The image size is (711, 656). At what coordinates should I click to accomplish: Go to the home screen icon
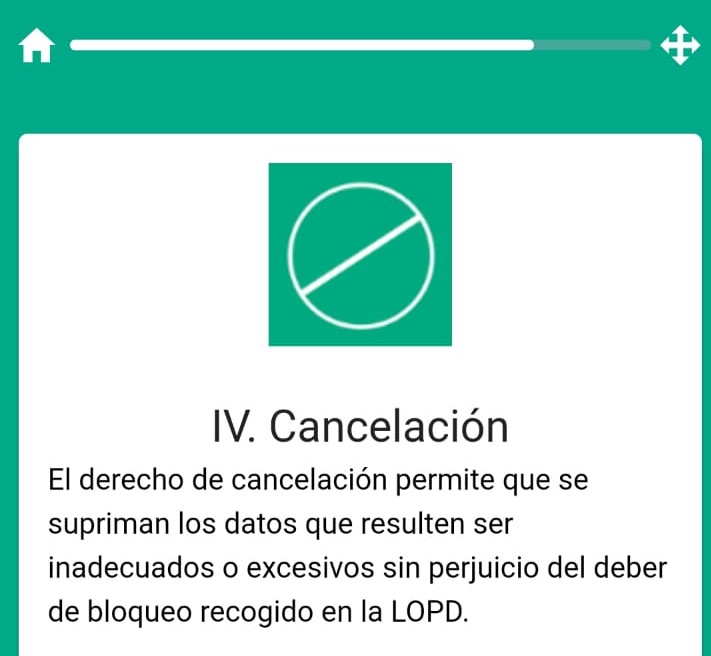coord(36,46)
